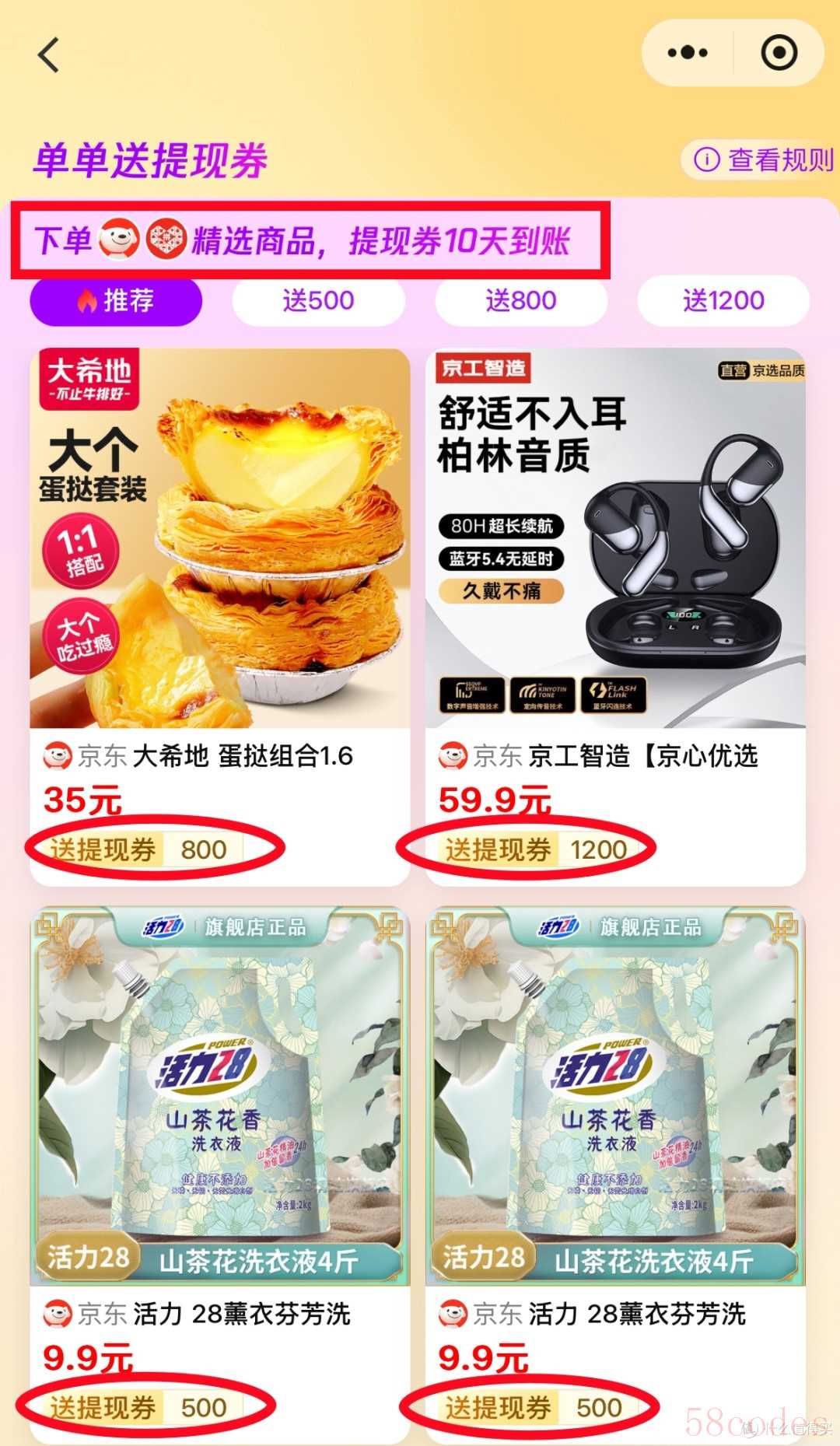This screenshot has height=1446, width=840.
Task: Open the mini program three-dot menu
Action: point(688,53)
